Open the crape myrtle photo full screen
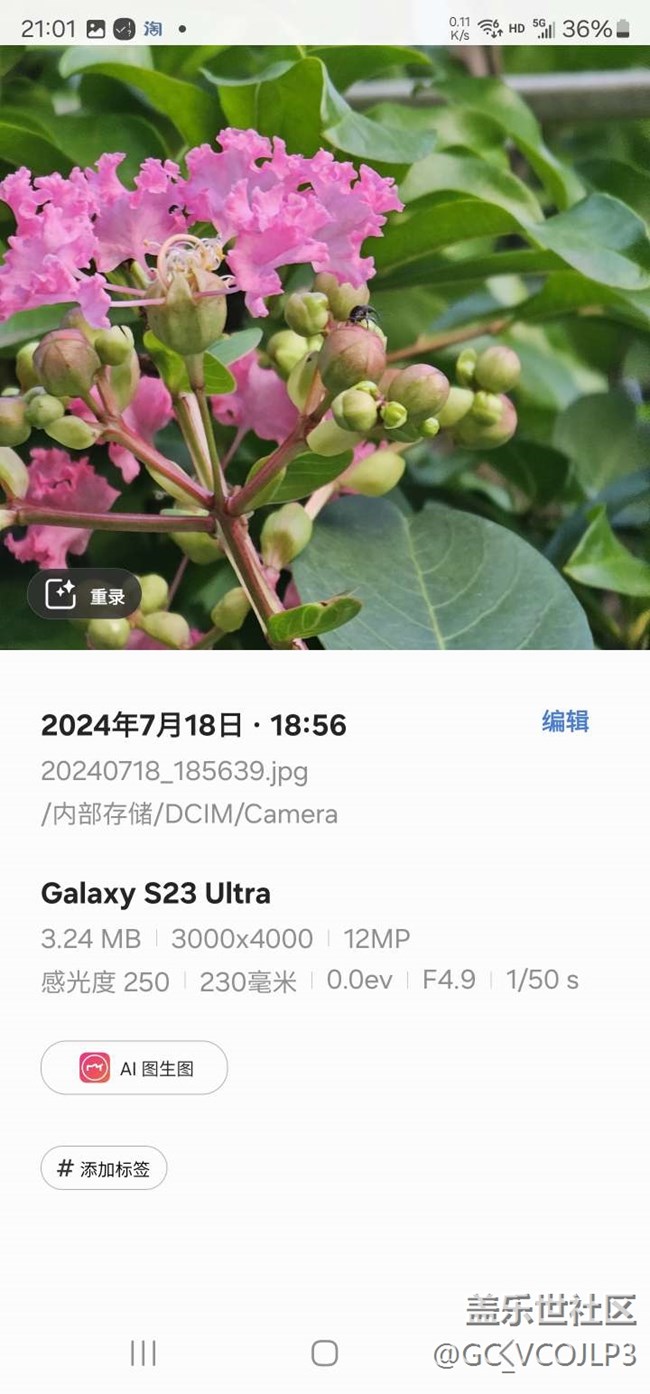Viewport: 650px width, 1394px height. click(x=325, y=347)
